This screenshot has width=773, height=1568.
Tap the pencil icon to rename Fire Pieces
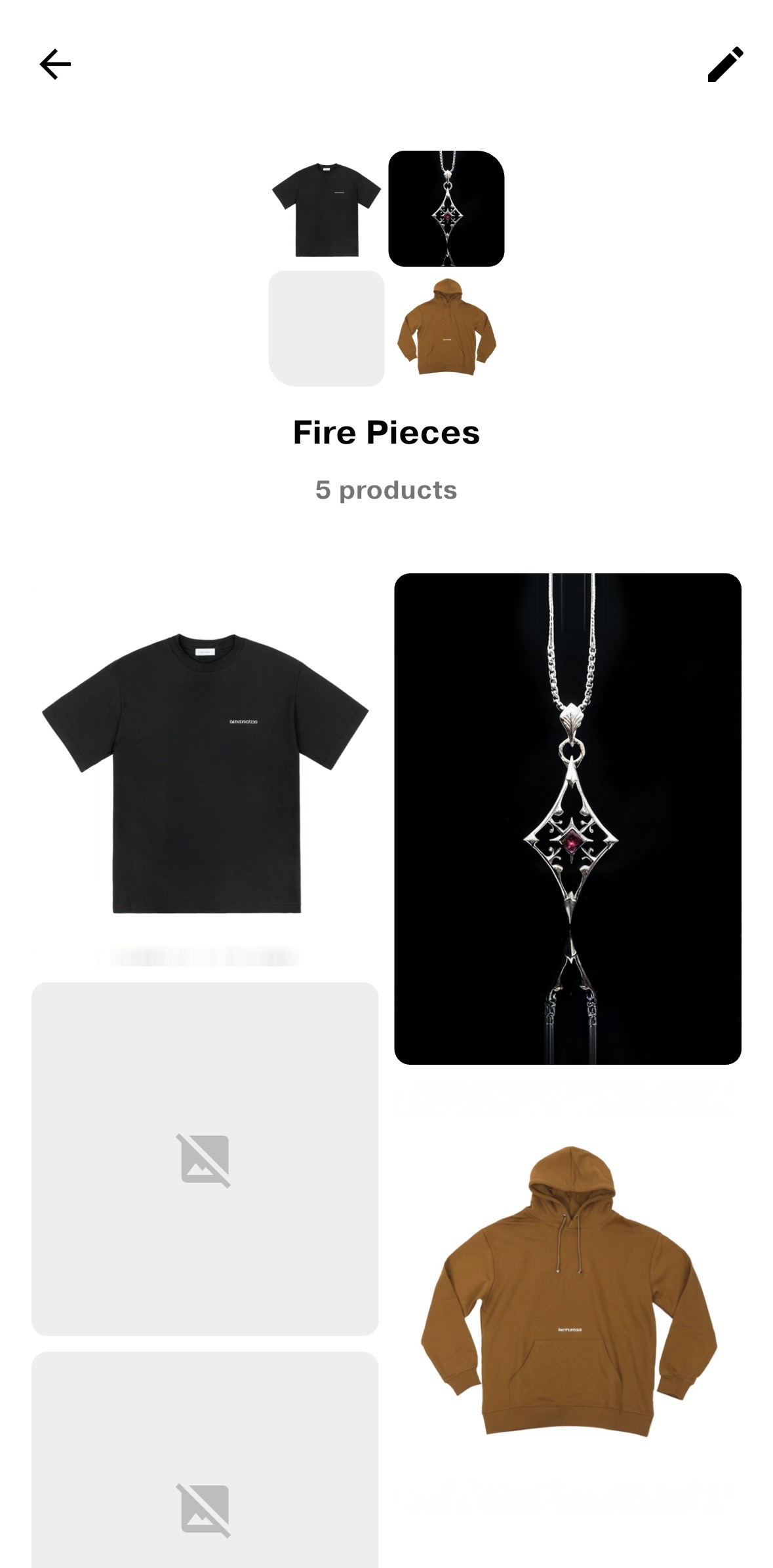click(726, 64)
